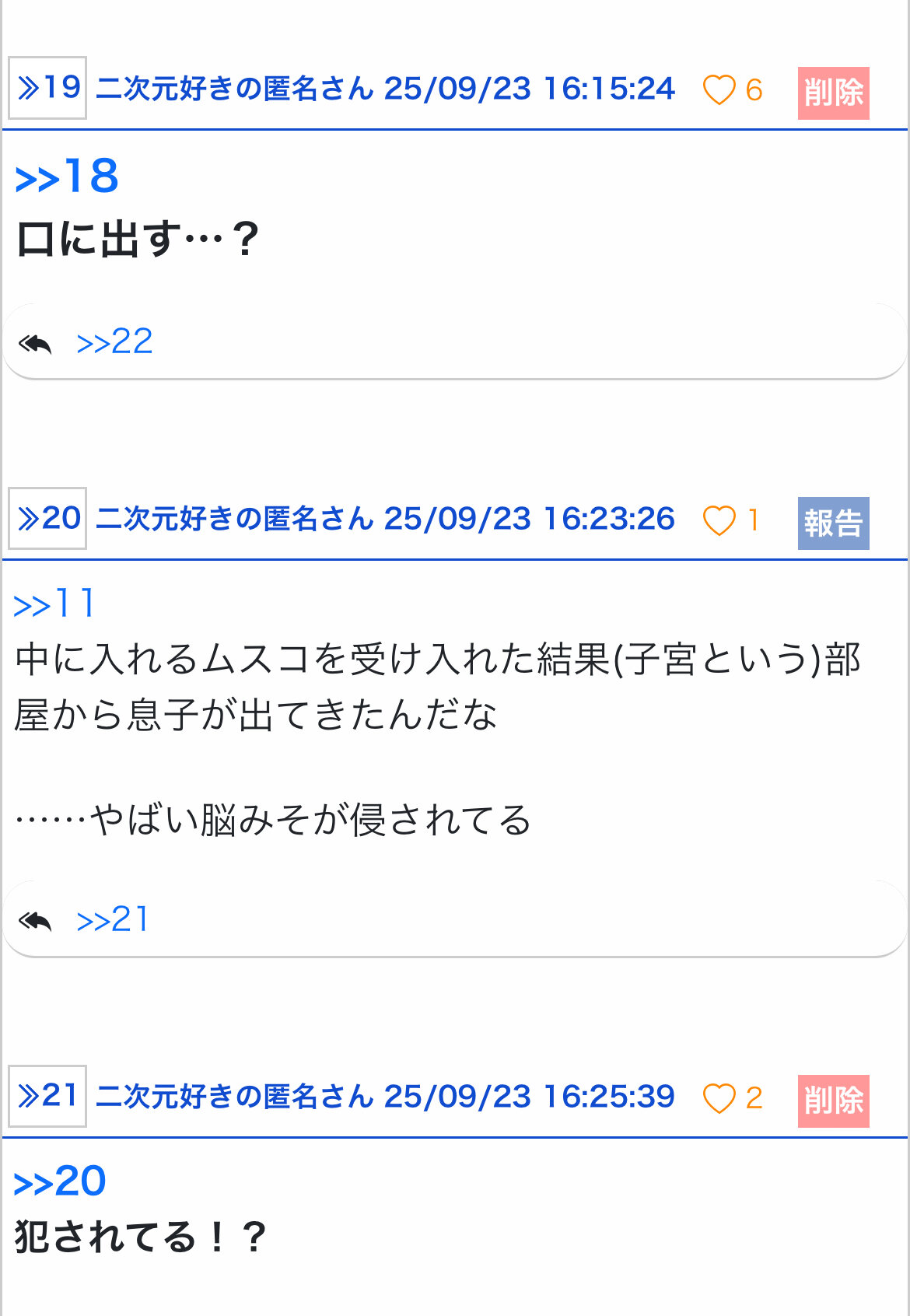
Task: Tap the 削除 button on post 19
Action: point(833,93)
